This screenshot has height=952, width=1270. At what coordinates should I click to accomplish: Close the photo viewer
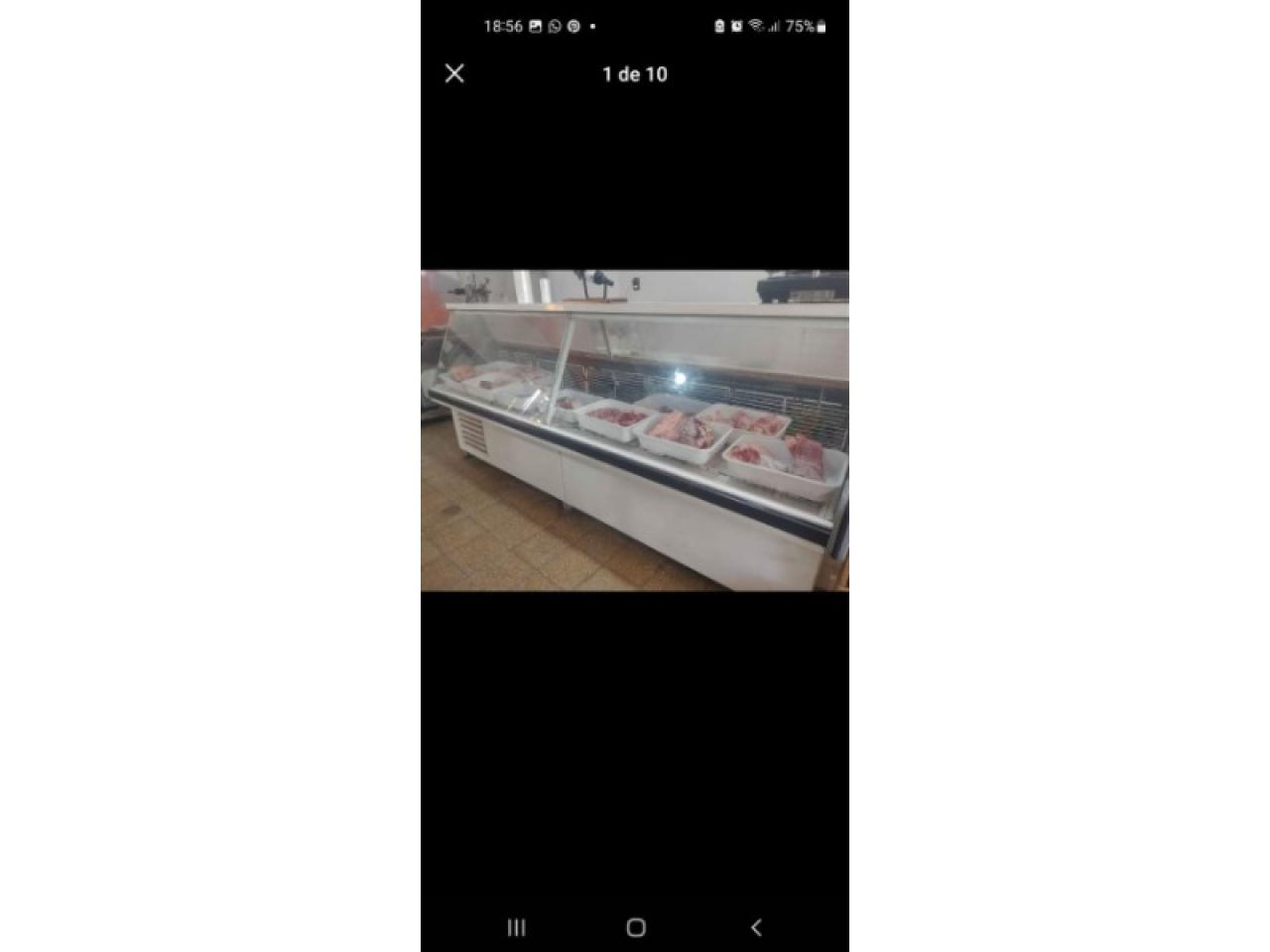point(454,73)
